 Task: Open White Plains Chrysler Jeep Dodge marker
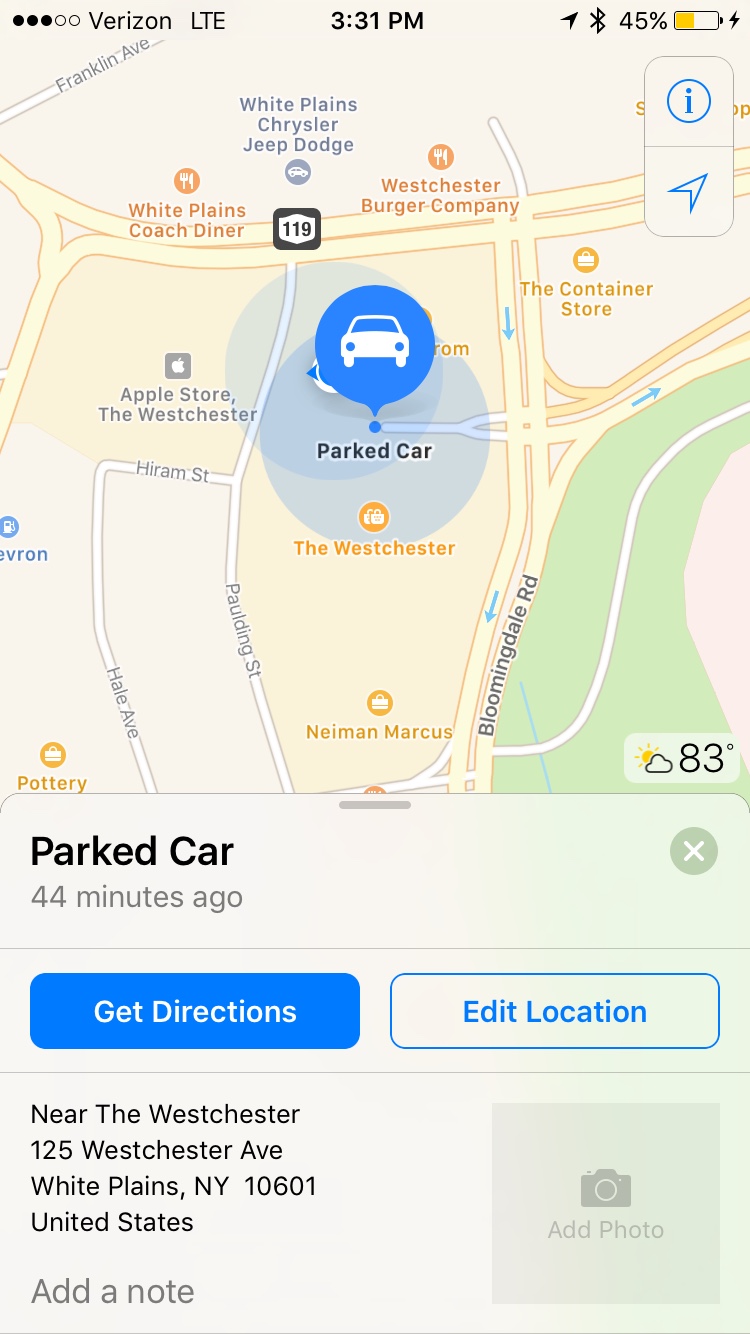click(298, 171)
